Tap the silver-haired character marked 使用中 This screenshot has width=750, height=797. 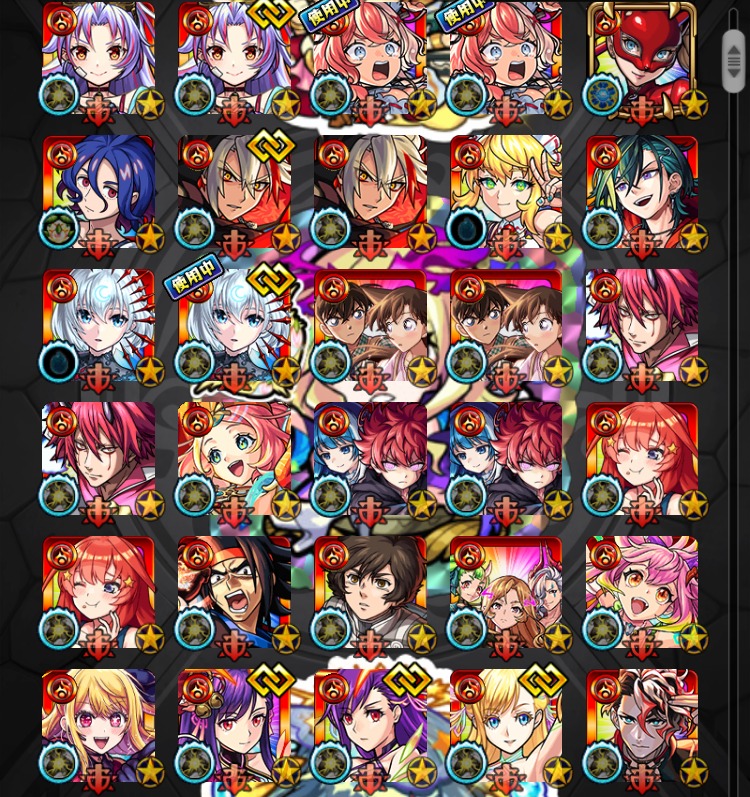[234, 326]
